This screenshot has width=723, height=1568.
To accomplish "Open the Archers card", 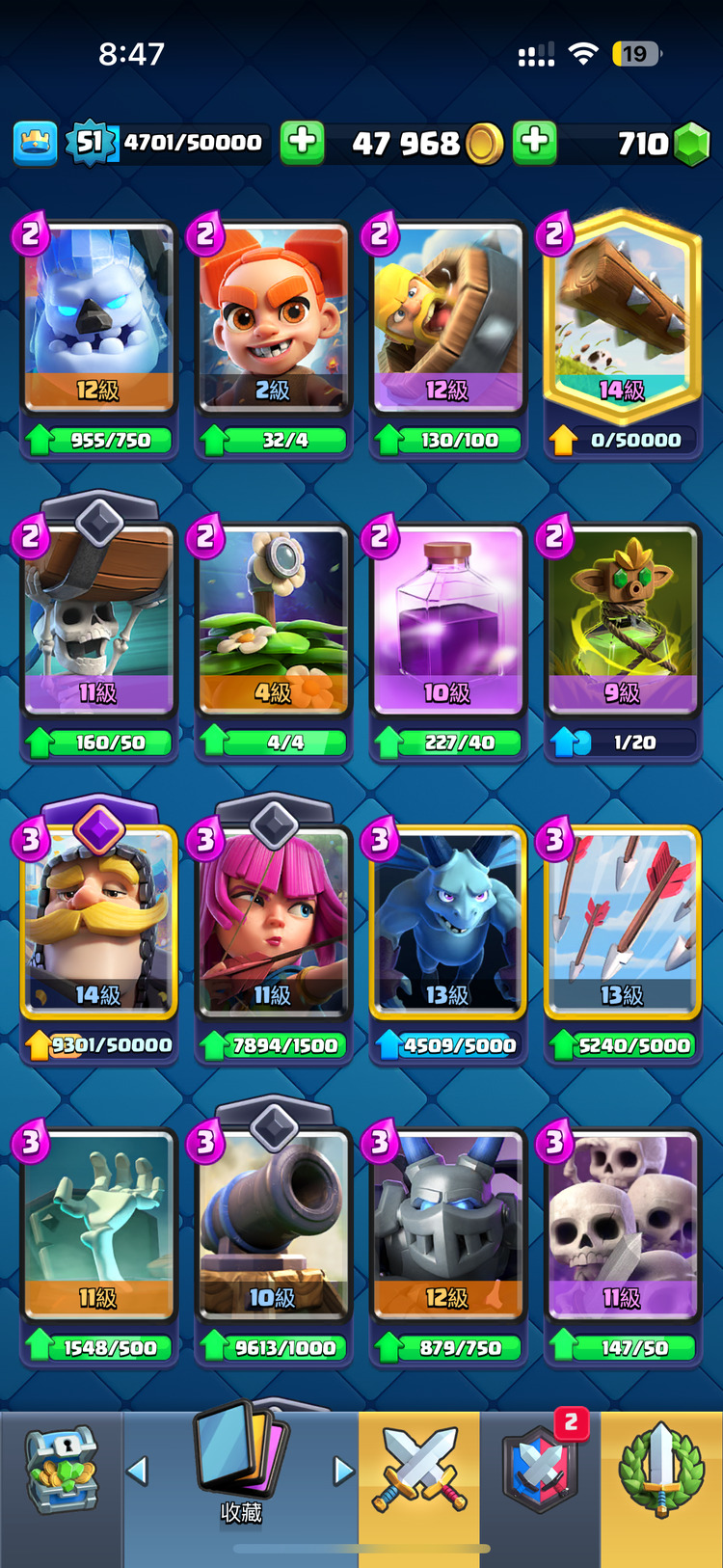I will pyautogui.click(x=273, y=921).
